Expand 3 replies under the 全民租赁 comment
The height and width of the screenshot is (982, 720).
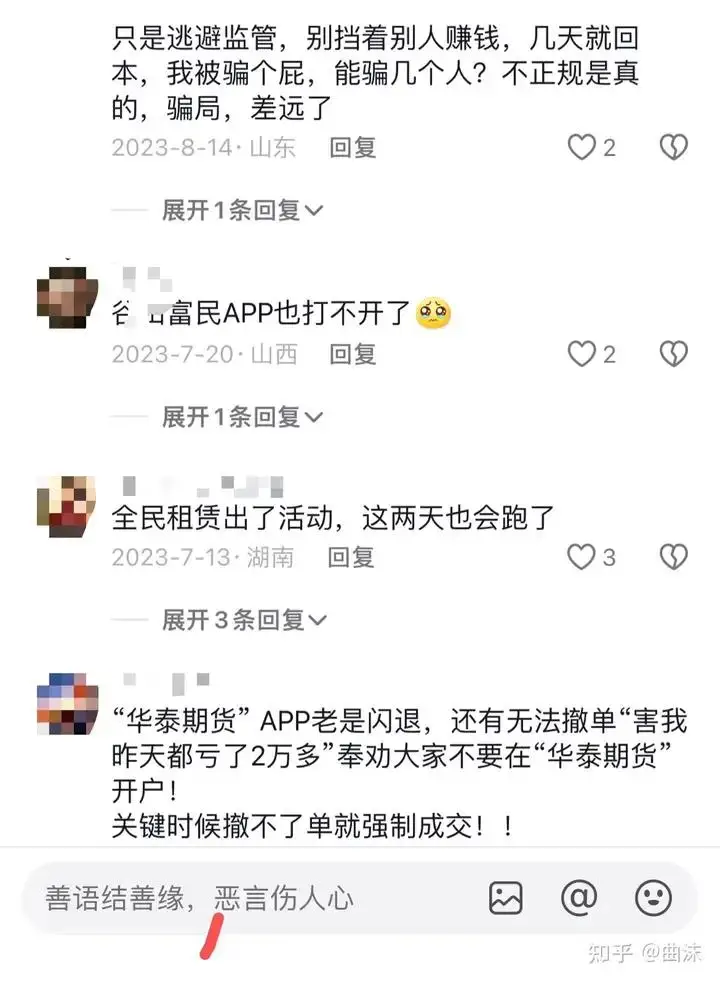232,621
